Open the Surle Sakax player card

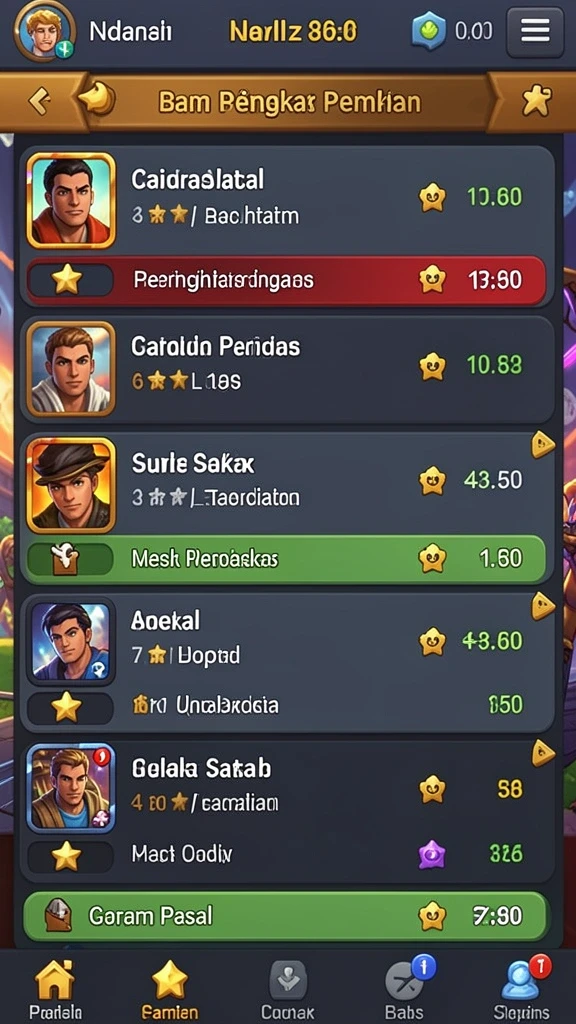click(x=287, y=482)
